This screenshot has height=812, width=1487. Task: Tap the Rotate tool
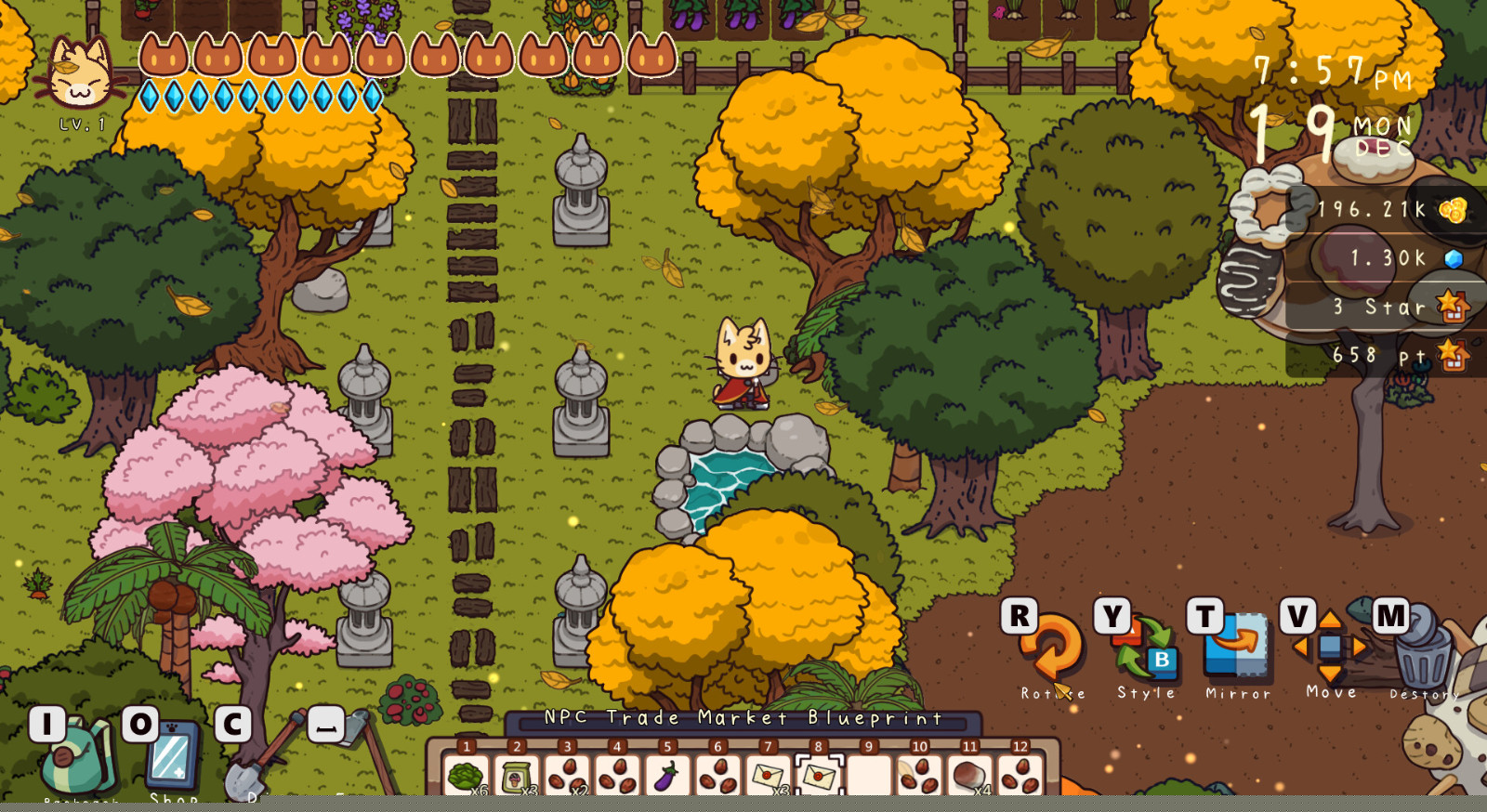coord(1053,649)
